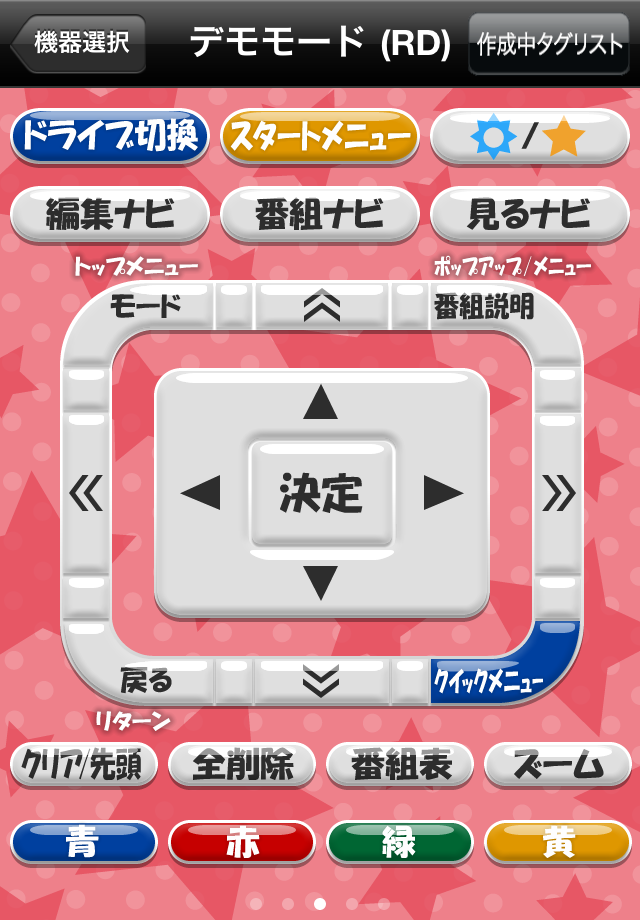
Task: Tap 戻る to return
Action: click(x=146, y=681)
